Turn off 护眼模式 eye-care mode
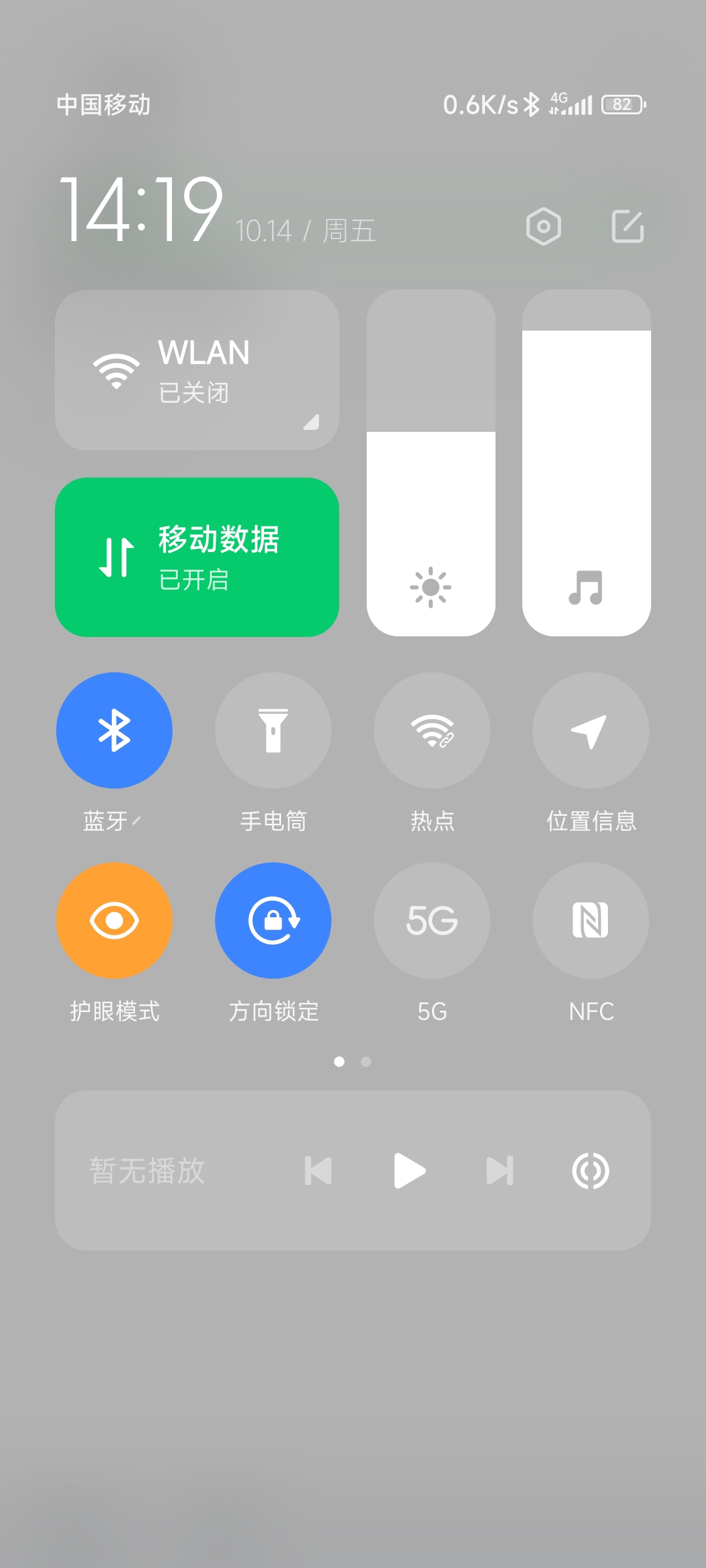Screen dimensions: 706x1568 [114, 921]
